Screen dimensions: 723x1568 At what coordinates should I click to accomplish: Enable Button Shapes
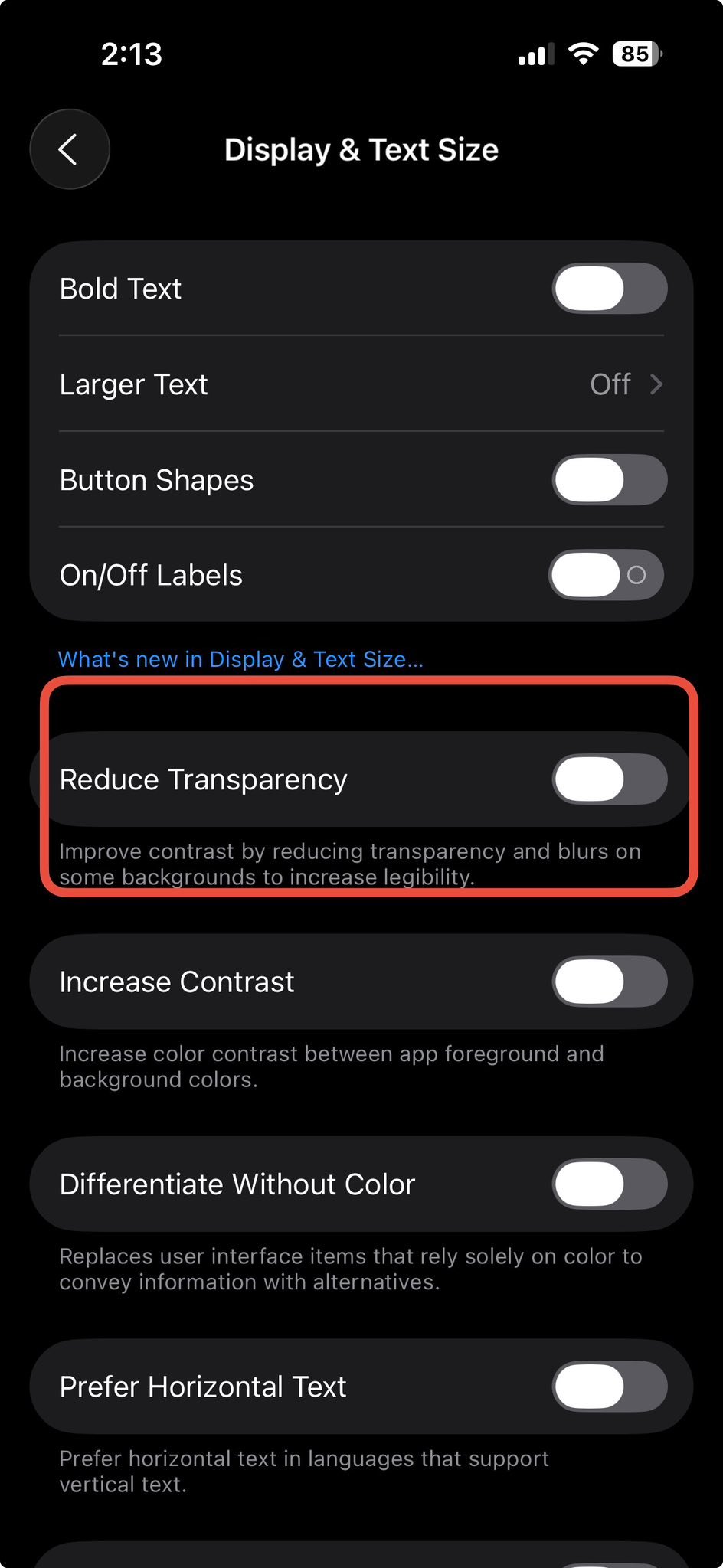(x=609, y=480)
